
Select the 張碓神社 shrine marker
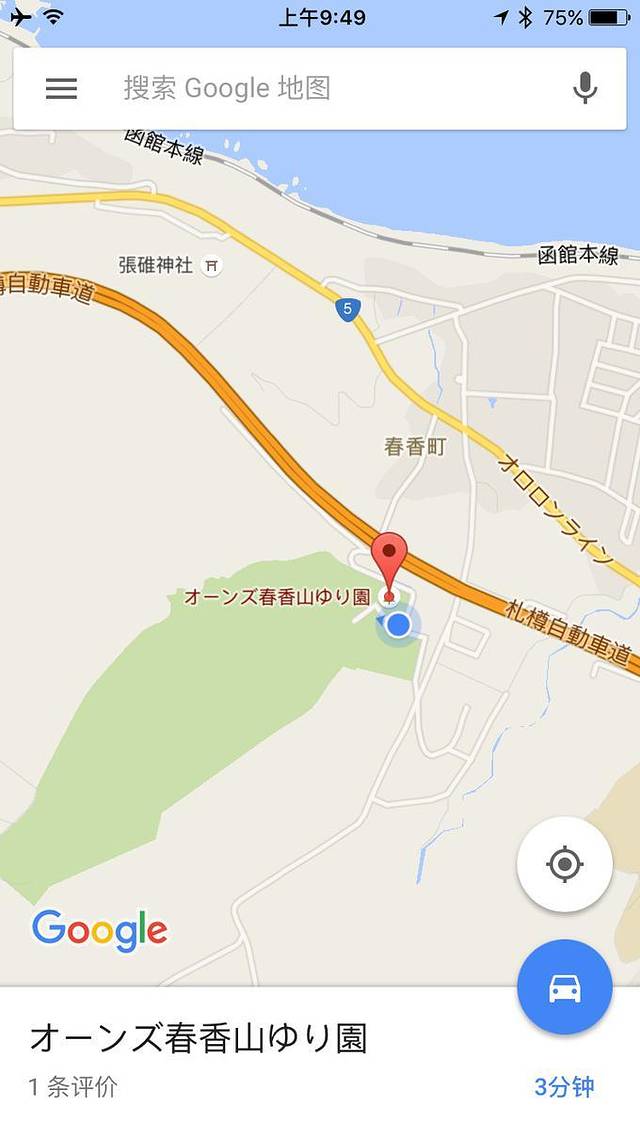coord(211,266)
